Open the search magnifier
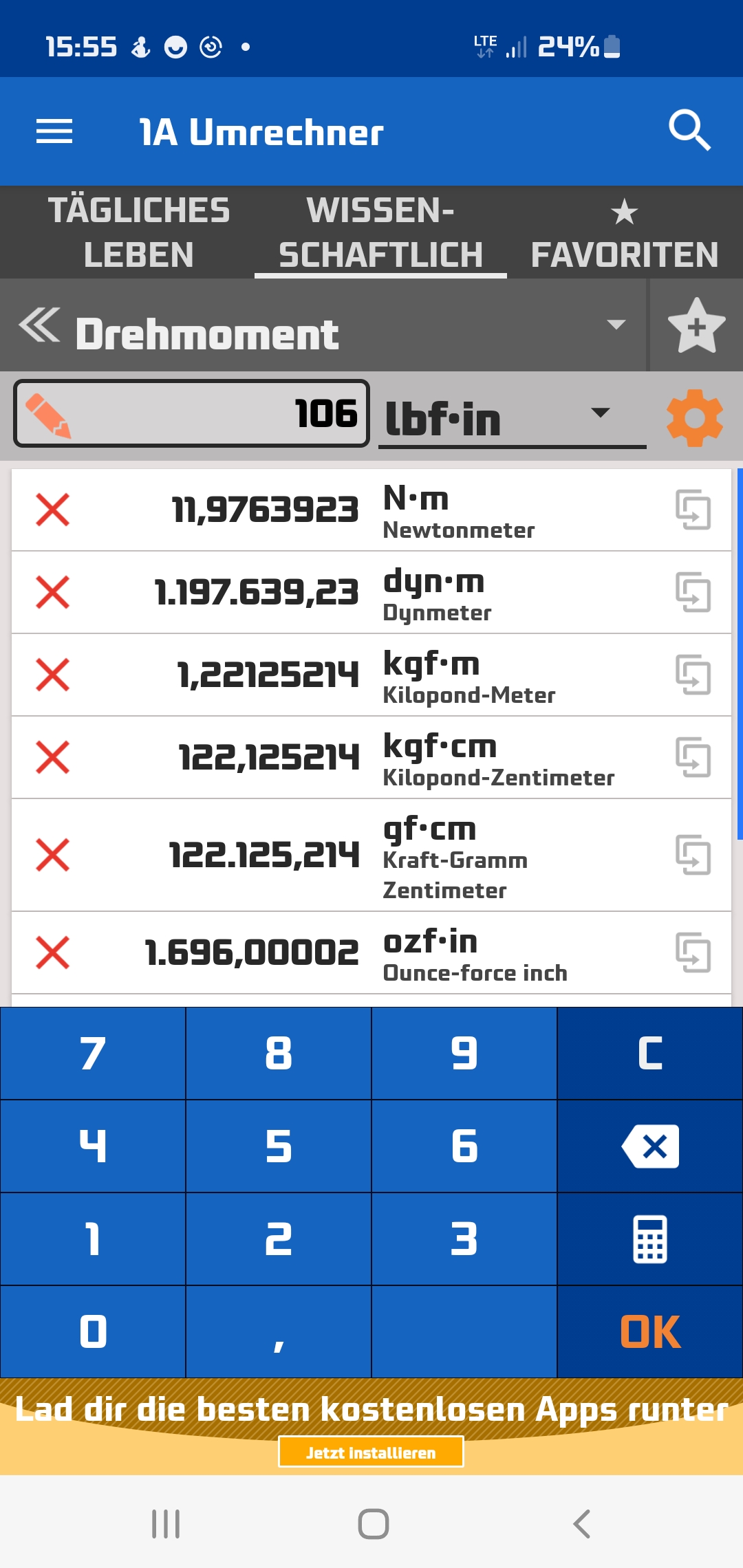743x1568 pixels. point(689,130)
